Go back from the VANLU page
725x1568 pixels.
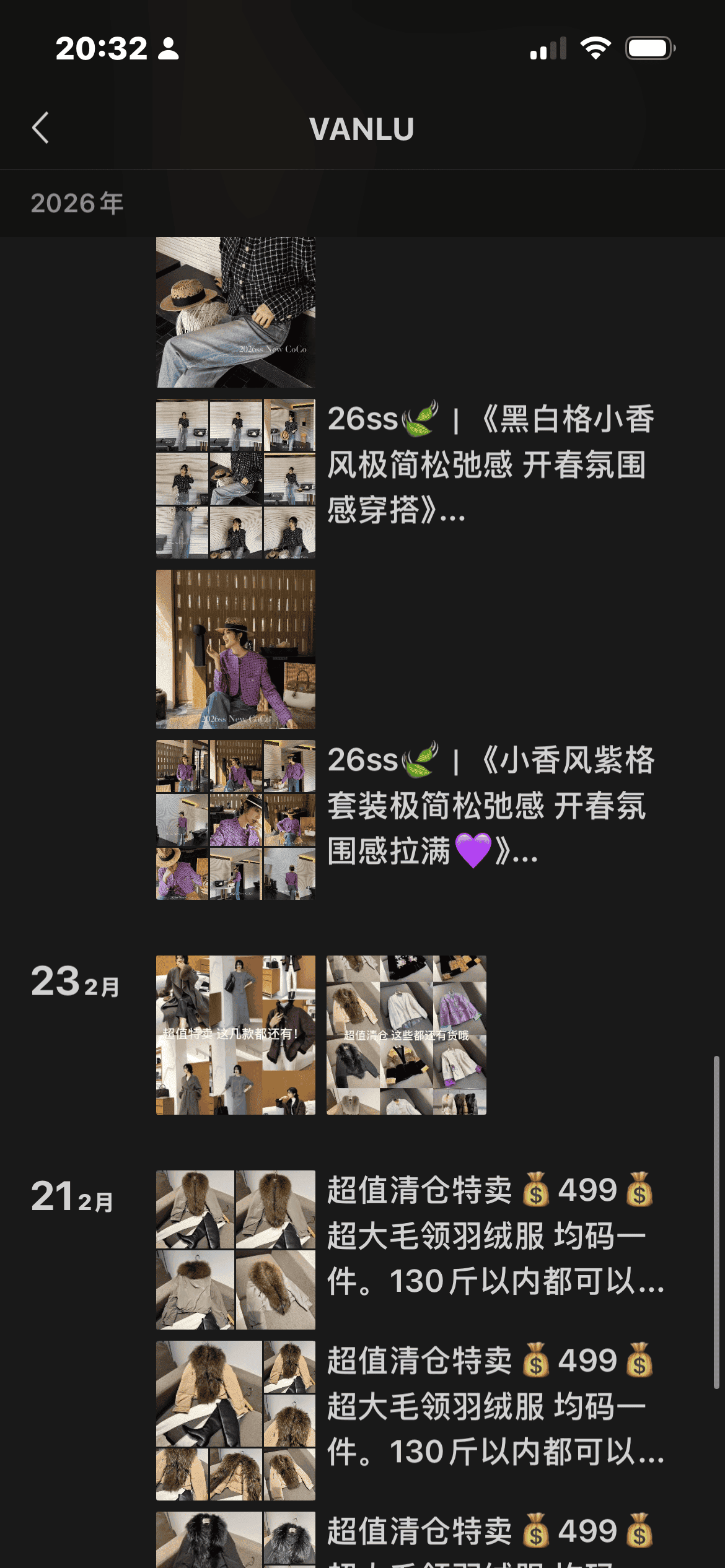[41, 128]
